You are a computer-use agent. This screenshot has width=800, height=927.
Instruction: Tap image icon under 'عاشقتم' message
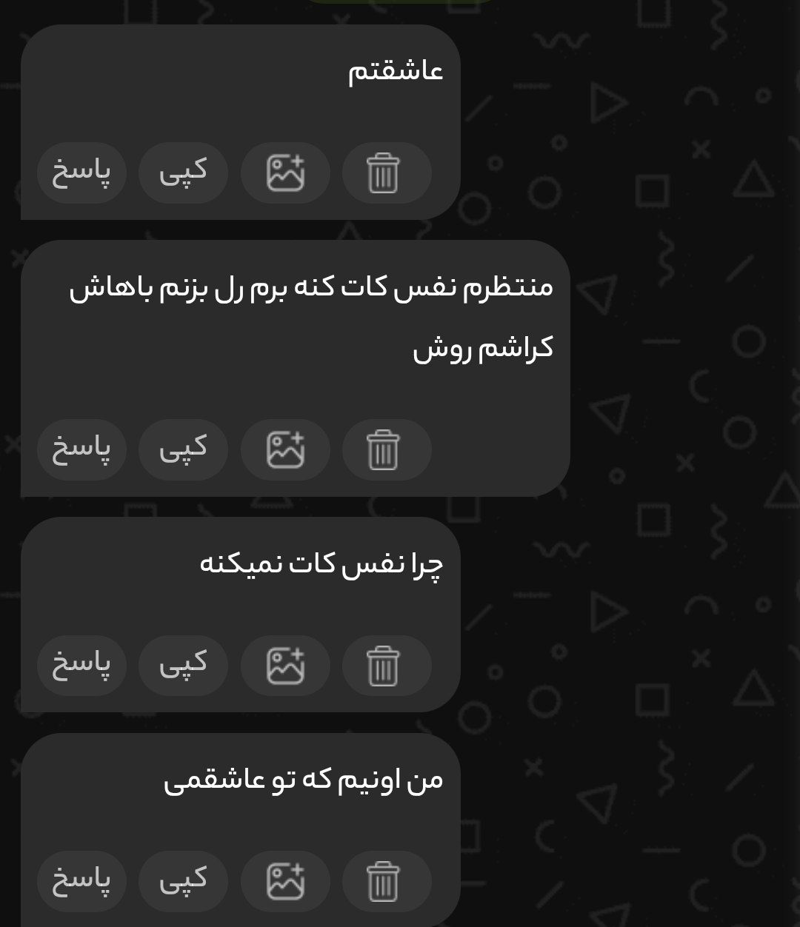[x=285, y=173]
